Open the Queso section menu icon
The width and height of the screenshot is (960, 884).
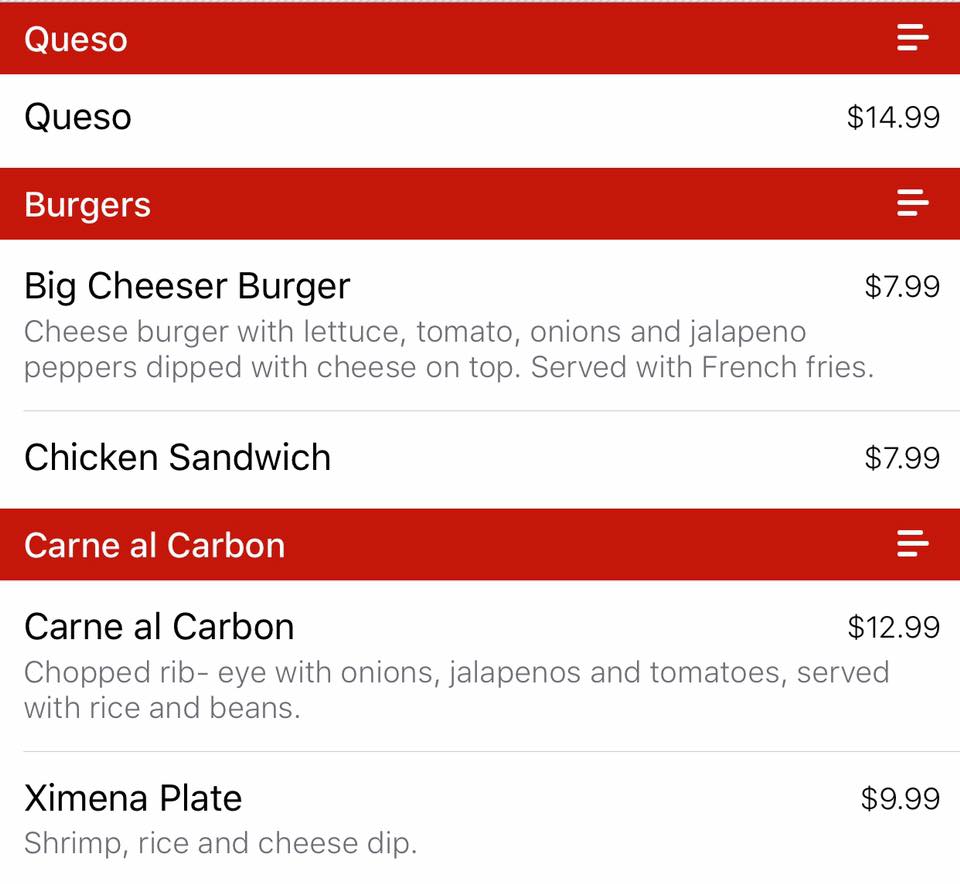pyautogui.click(x=912, y=39)
